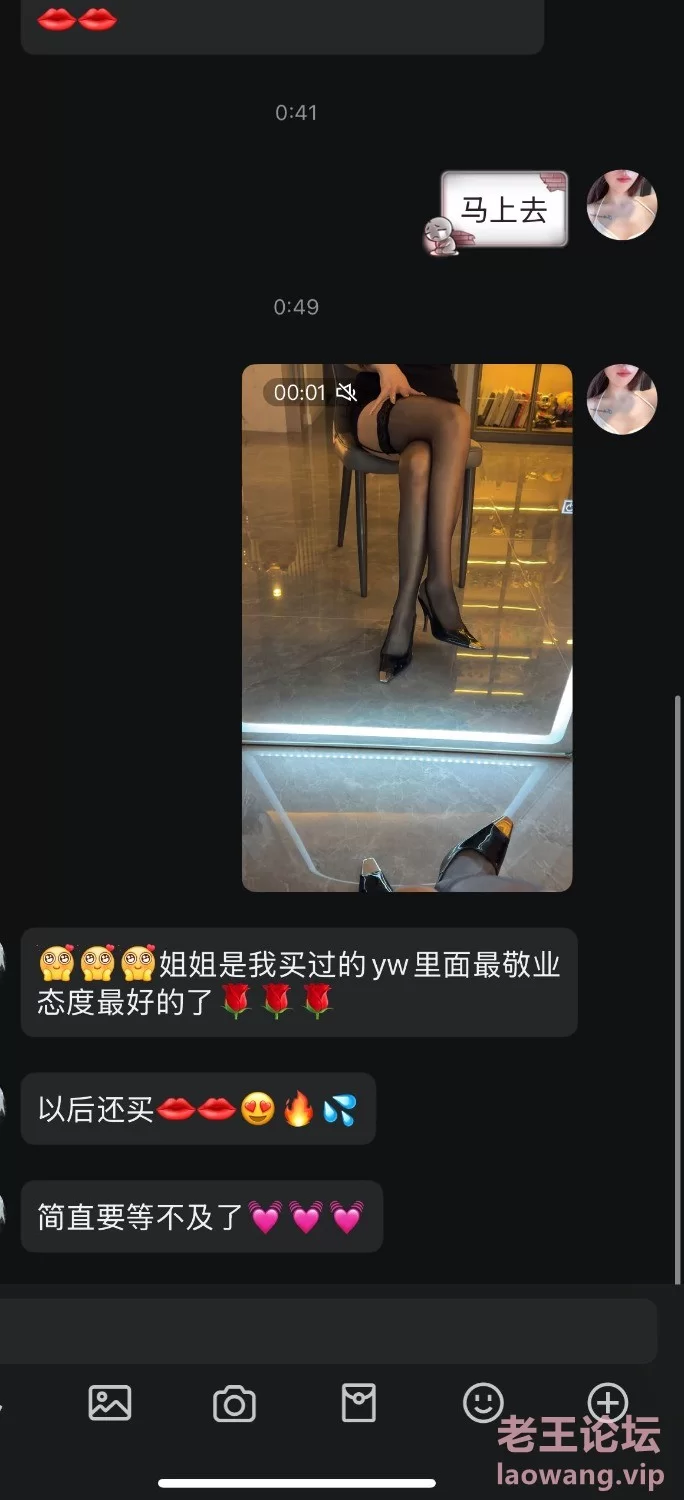Open the camera icon
This screenshot has height=1500, width=684.
pyautogui.click(x=234, y=1404)
